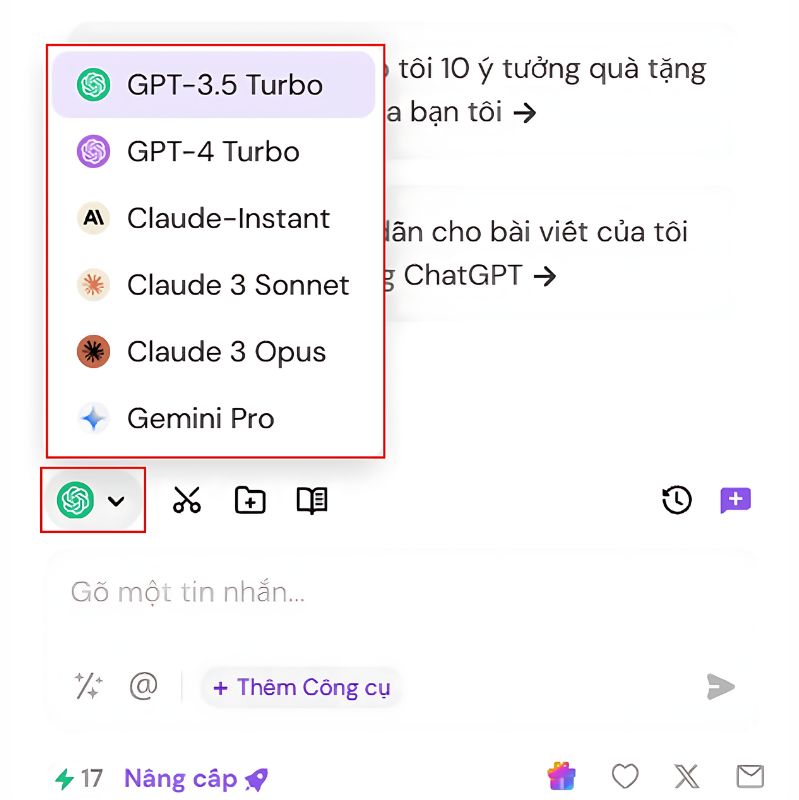The height and width of the screenshot is (800, 799).
Task: Send the message
Action: click(x=720, y=686)
